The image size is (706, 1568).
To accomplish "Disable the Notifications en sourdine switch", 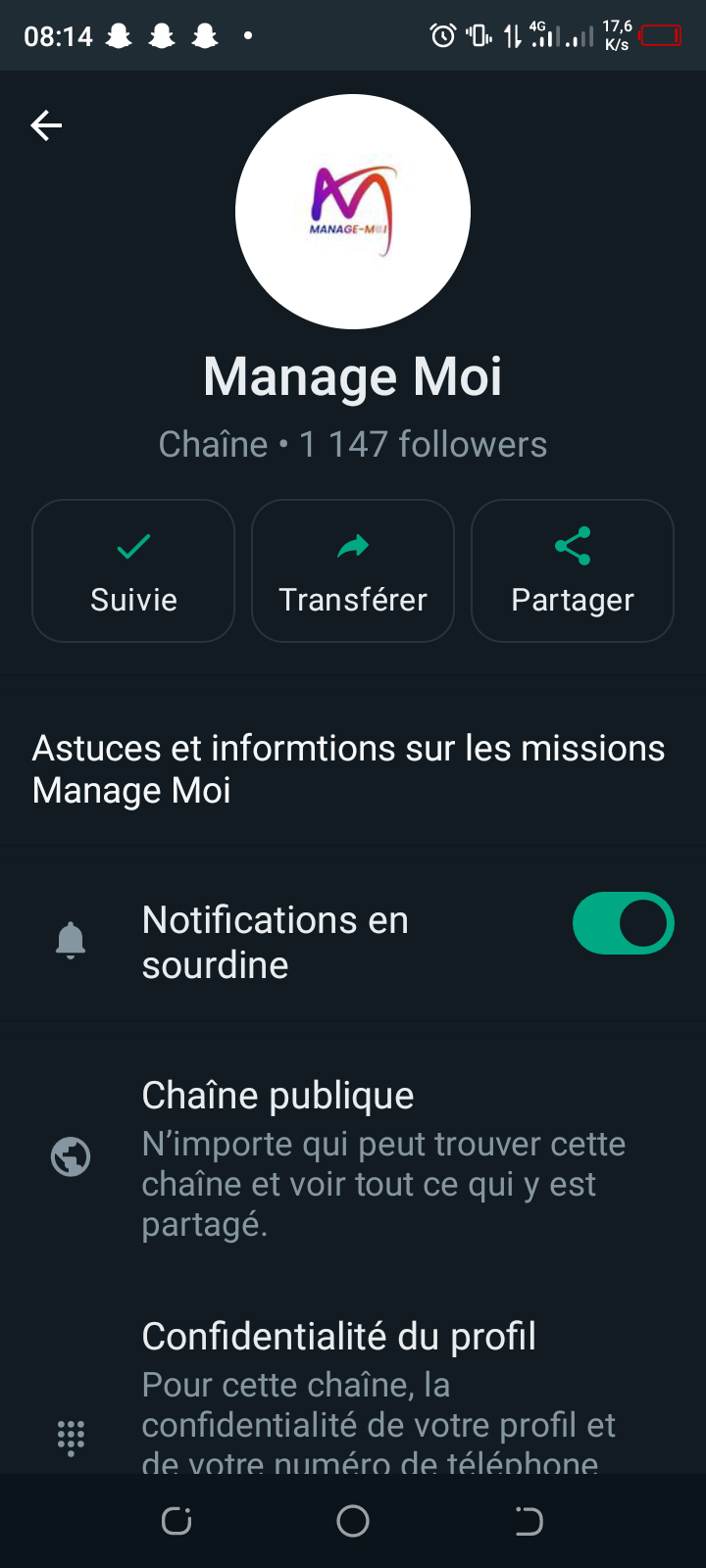I will pyautogui.click(x=623, y=923).
